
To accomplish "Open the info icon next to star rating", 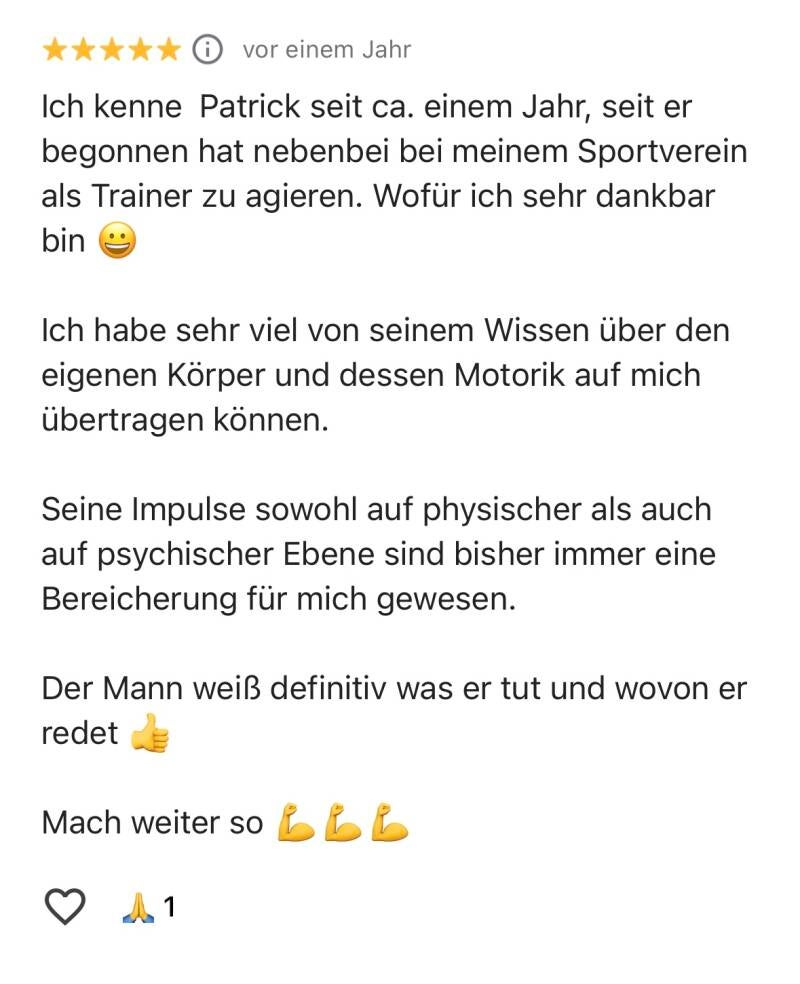I will click(207, 49).
